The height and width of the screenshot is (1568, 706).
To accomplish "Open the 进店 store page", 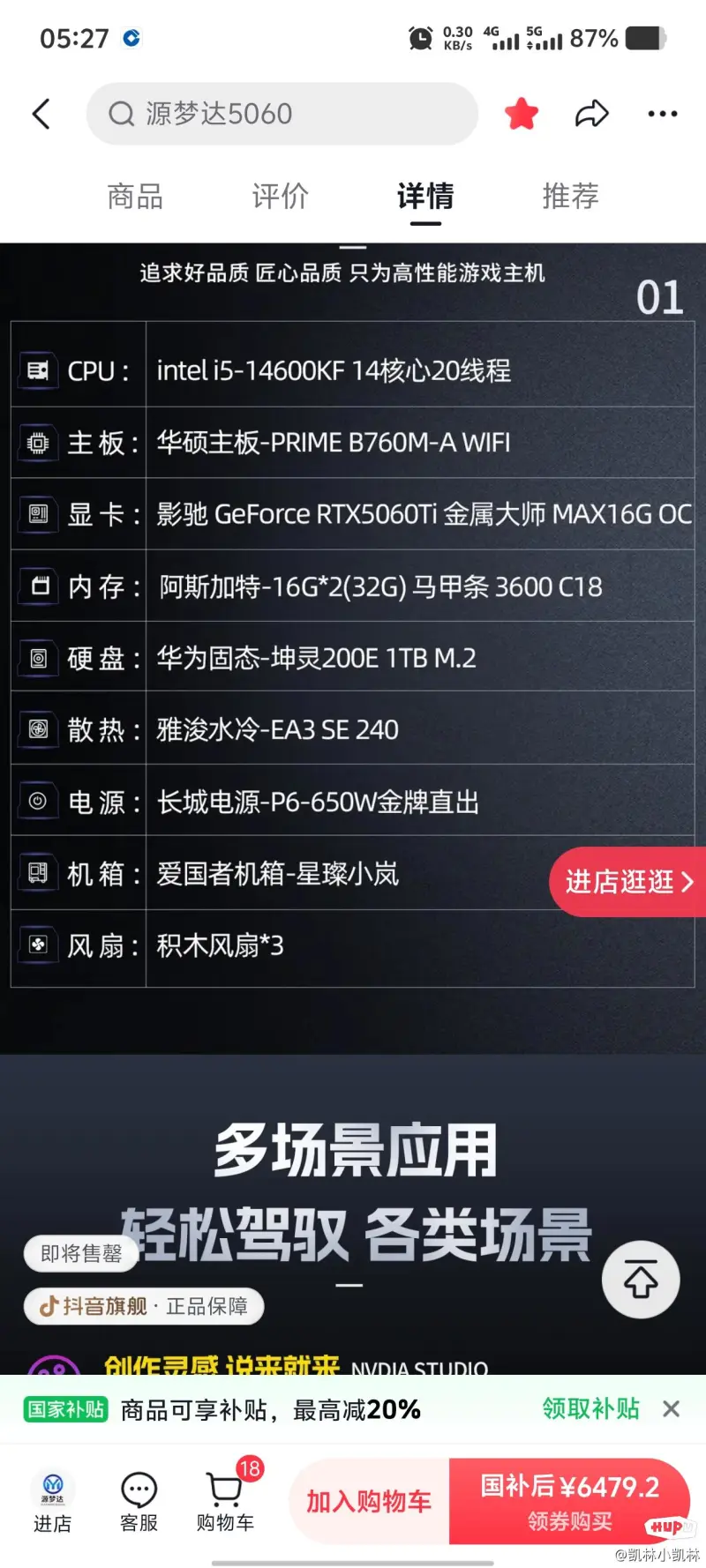I will click(x=52, y=1503).
